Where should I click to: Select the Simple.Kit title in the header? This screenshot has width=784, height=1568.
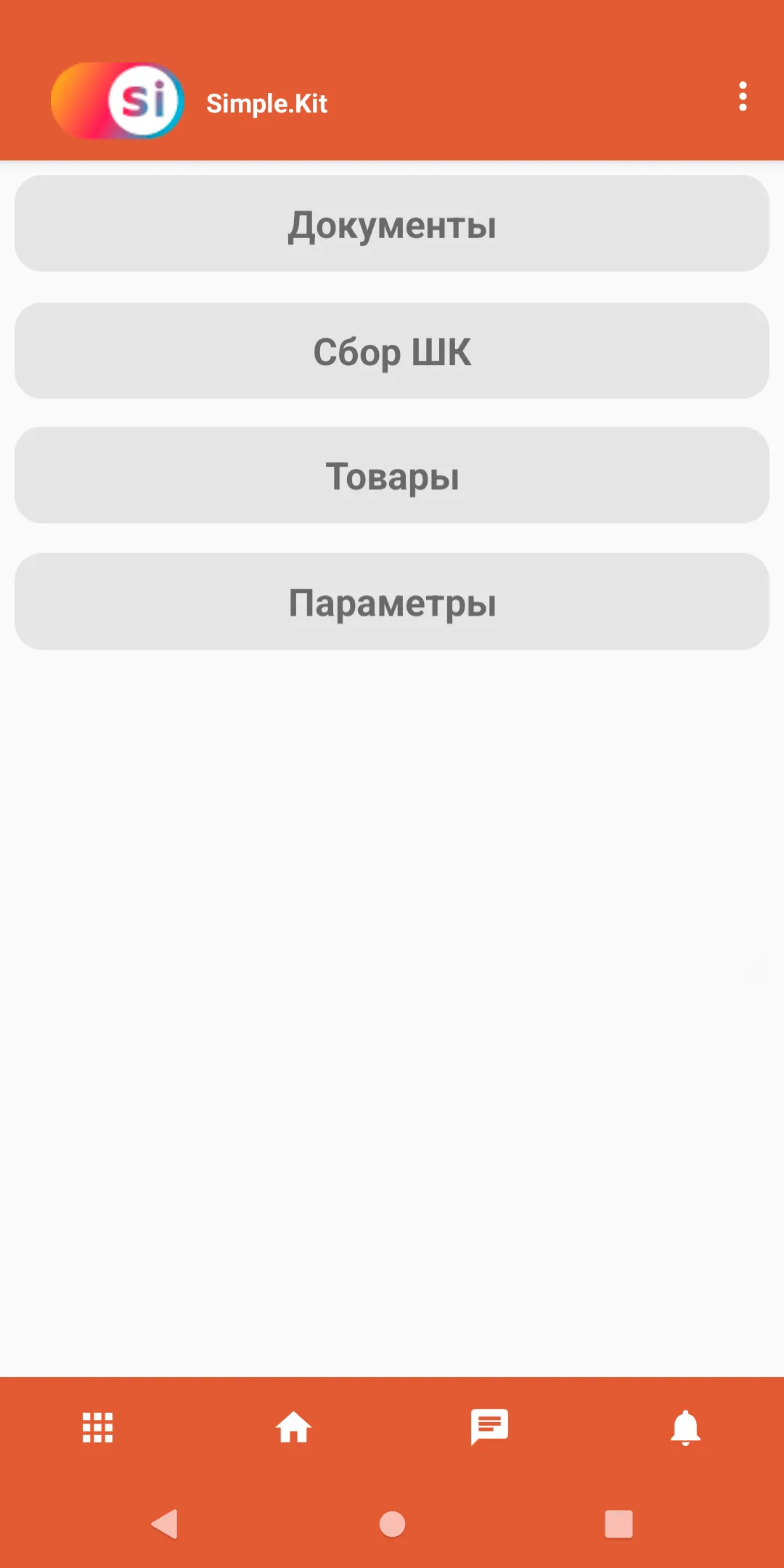click(x=266, y=103)
